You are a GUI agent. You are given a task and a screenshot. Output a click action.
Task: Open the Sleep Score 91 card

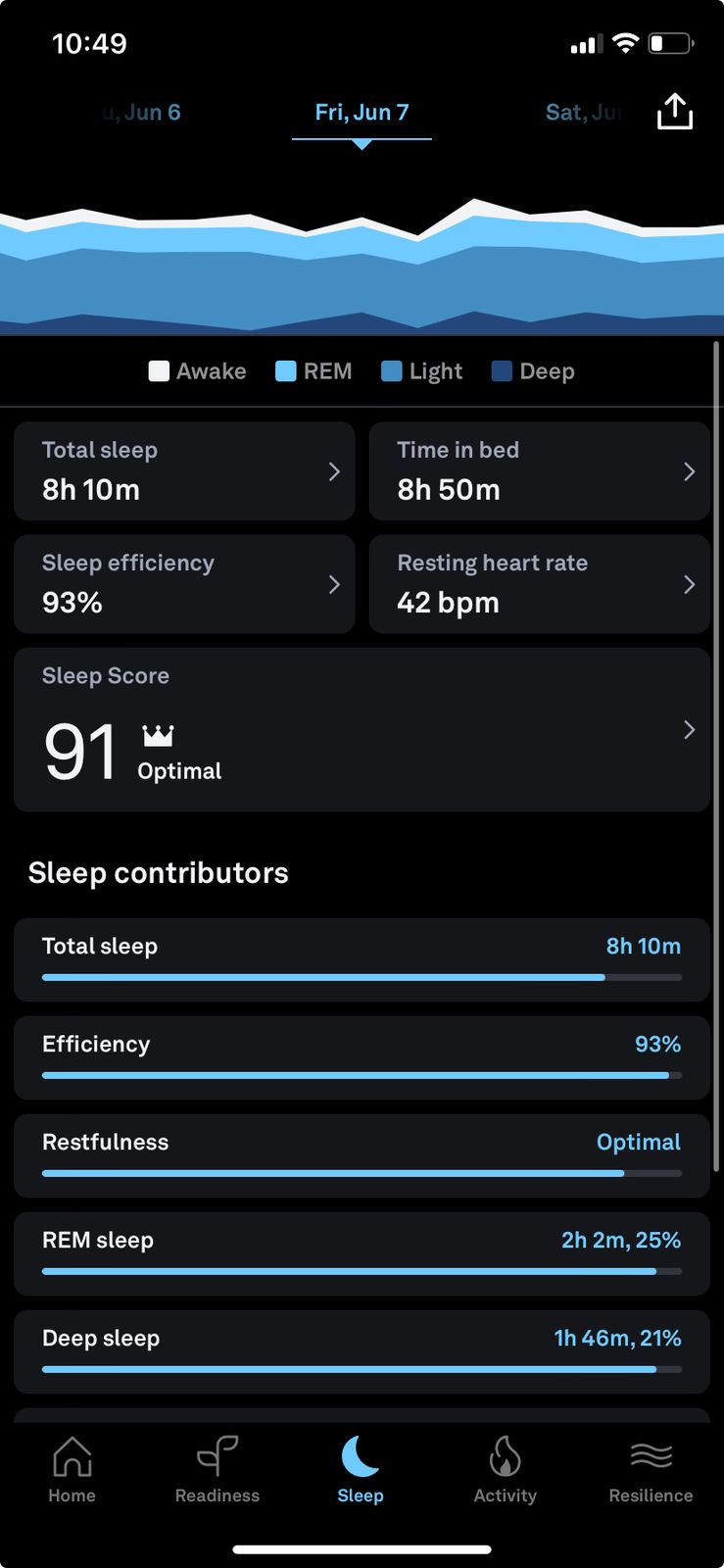pyautogui.click(x=362, y=729)
